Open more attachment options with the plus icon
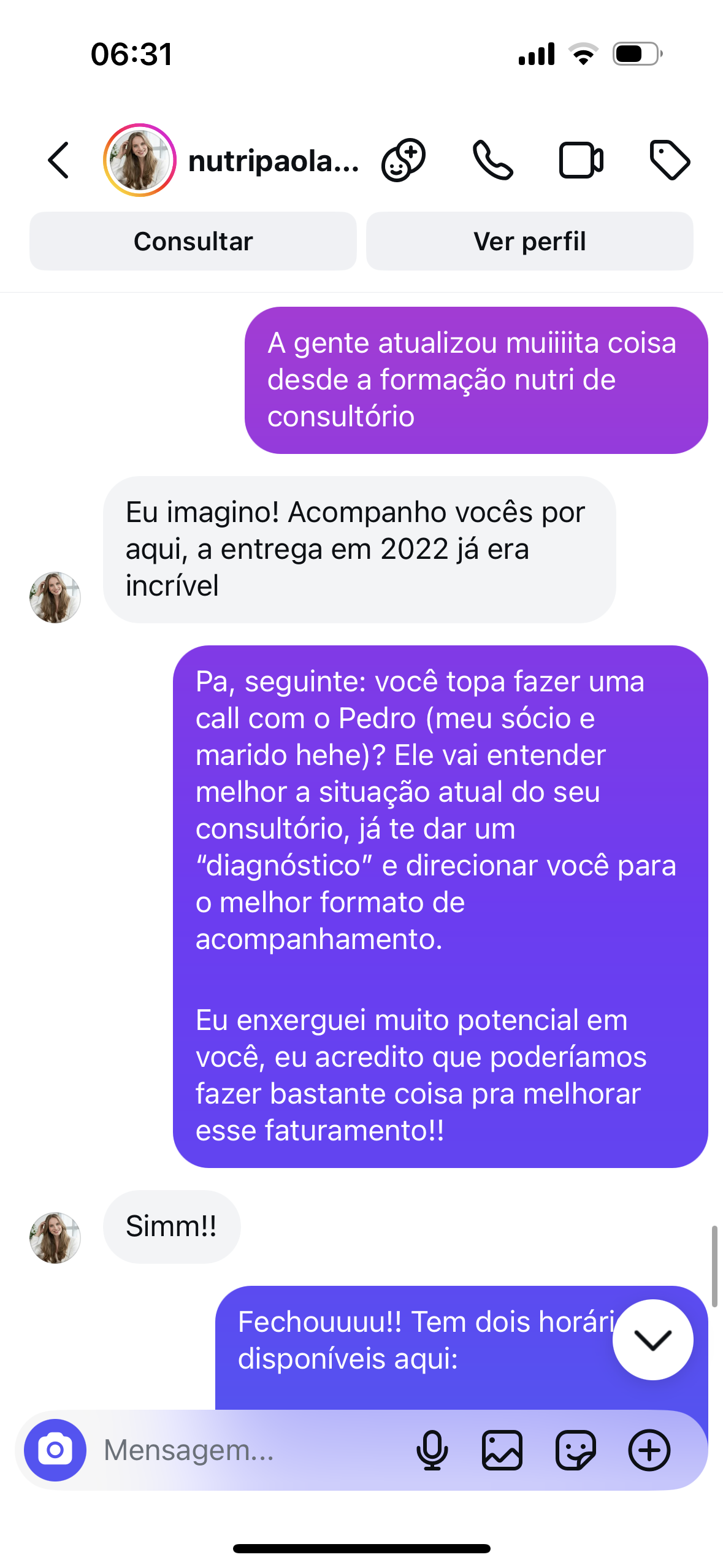The width and height of the screenshot is (723, 1568). pyautogui.click(x=649, y=1451)
